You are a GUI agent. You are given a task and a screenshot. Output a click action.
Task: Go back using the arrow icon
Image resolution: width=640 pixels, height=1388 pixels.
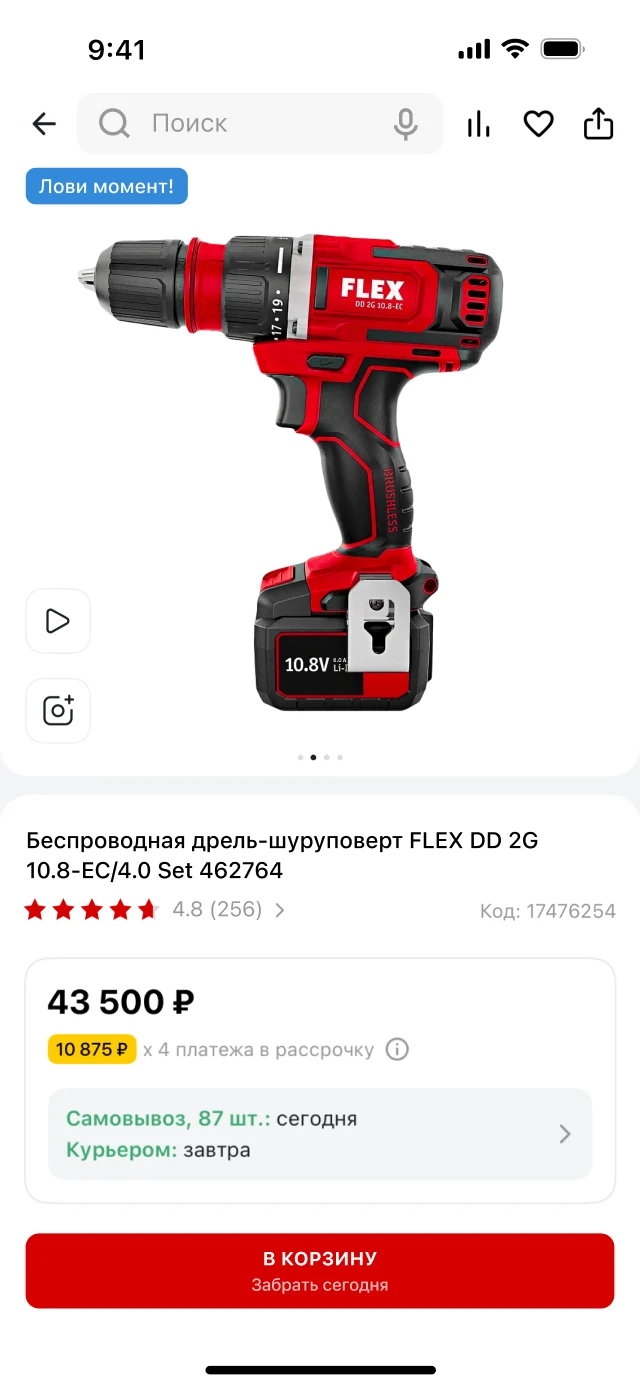[x=44, y=124]
